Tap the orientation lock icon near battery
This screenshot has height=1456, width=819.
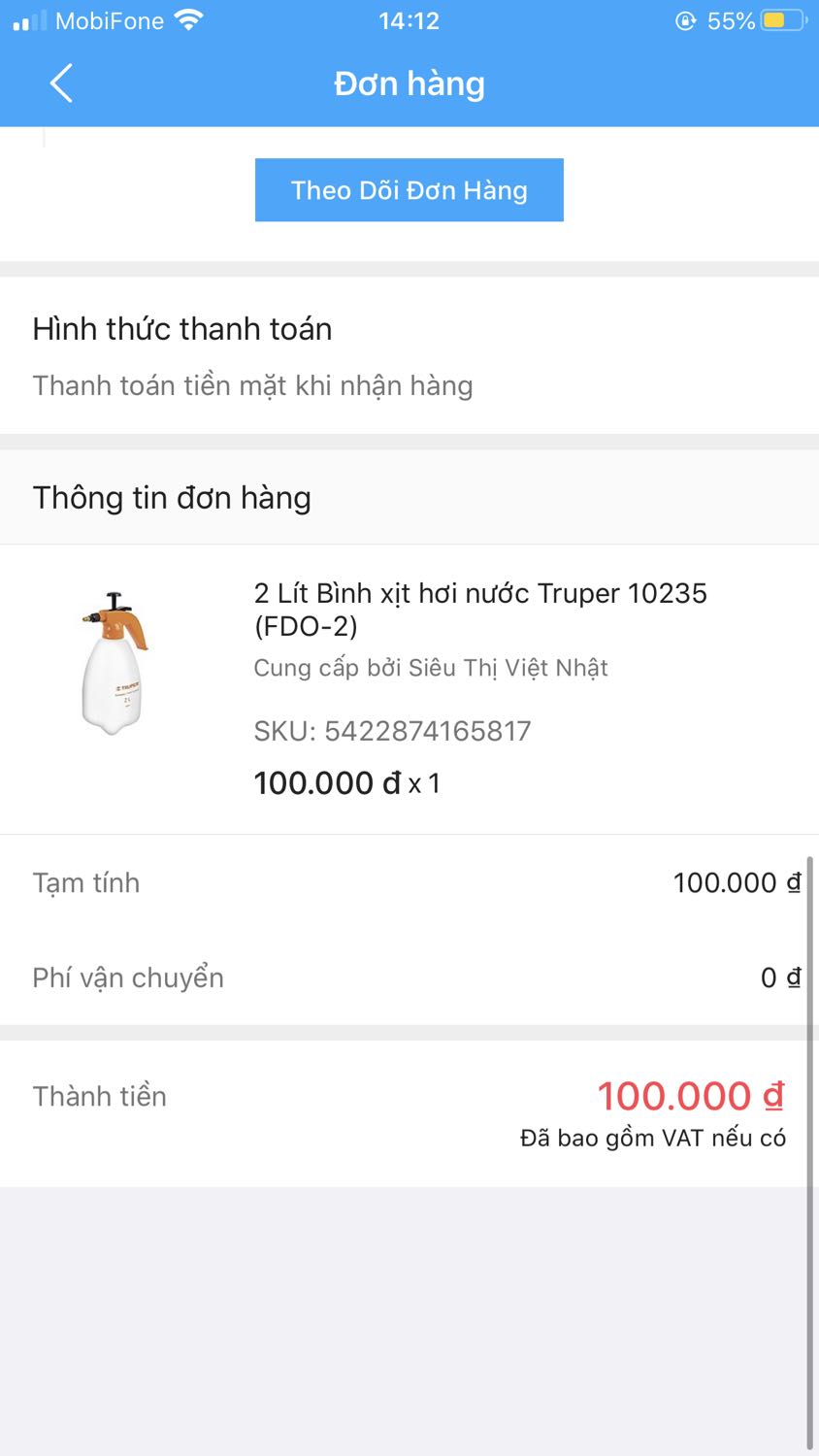(x=686, y=19)
